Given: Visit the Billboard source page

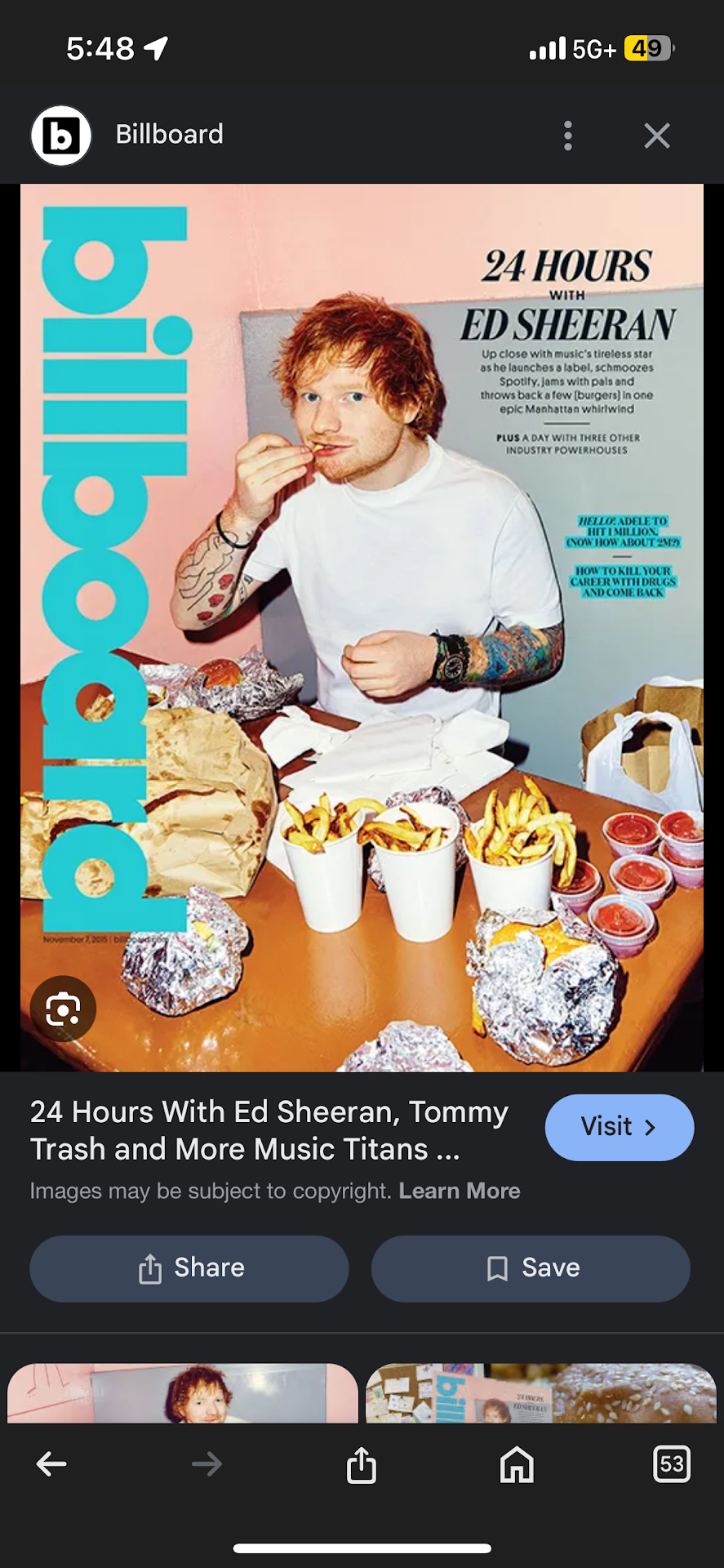Looking at the screenshot, I should click(x=619, y=1127).
